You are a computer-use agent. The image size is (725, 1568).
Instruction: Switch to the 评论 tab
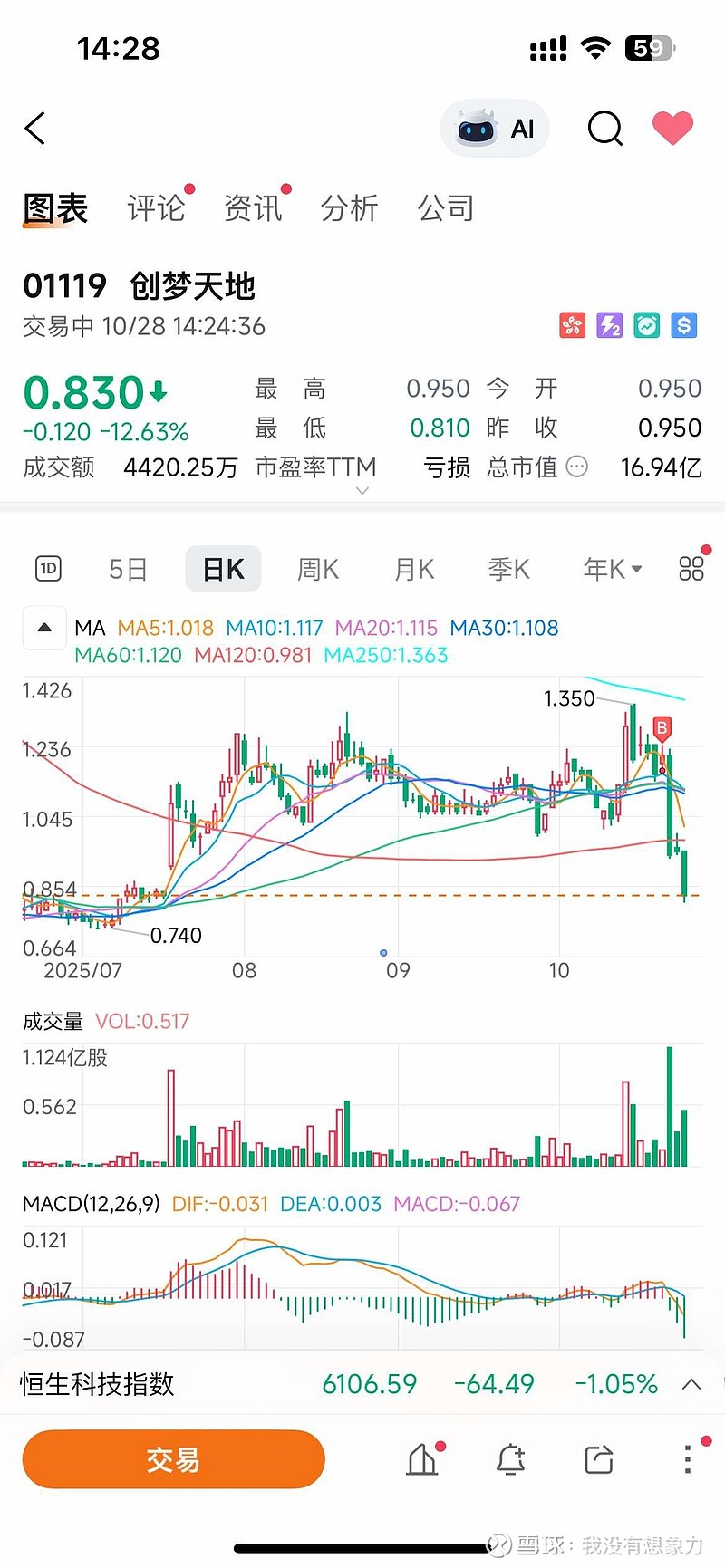156,207
